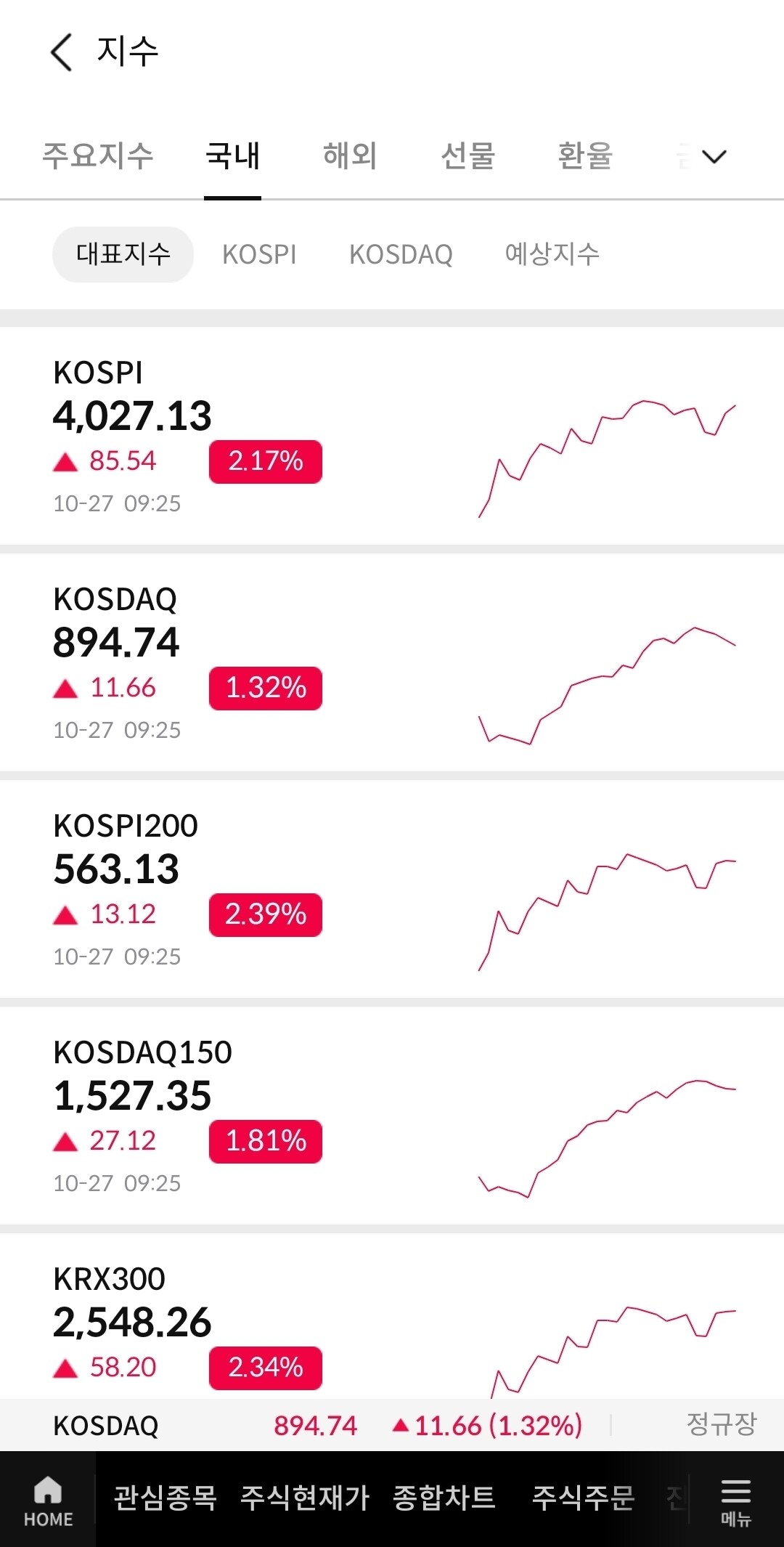Filter indices by the KOSPI chip

click(259, 254)
